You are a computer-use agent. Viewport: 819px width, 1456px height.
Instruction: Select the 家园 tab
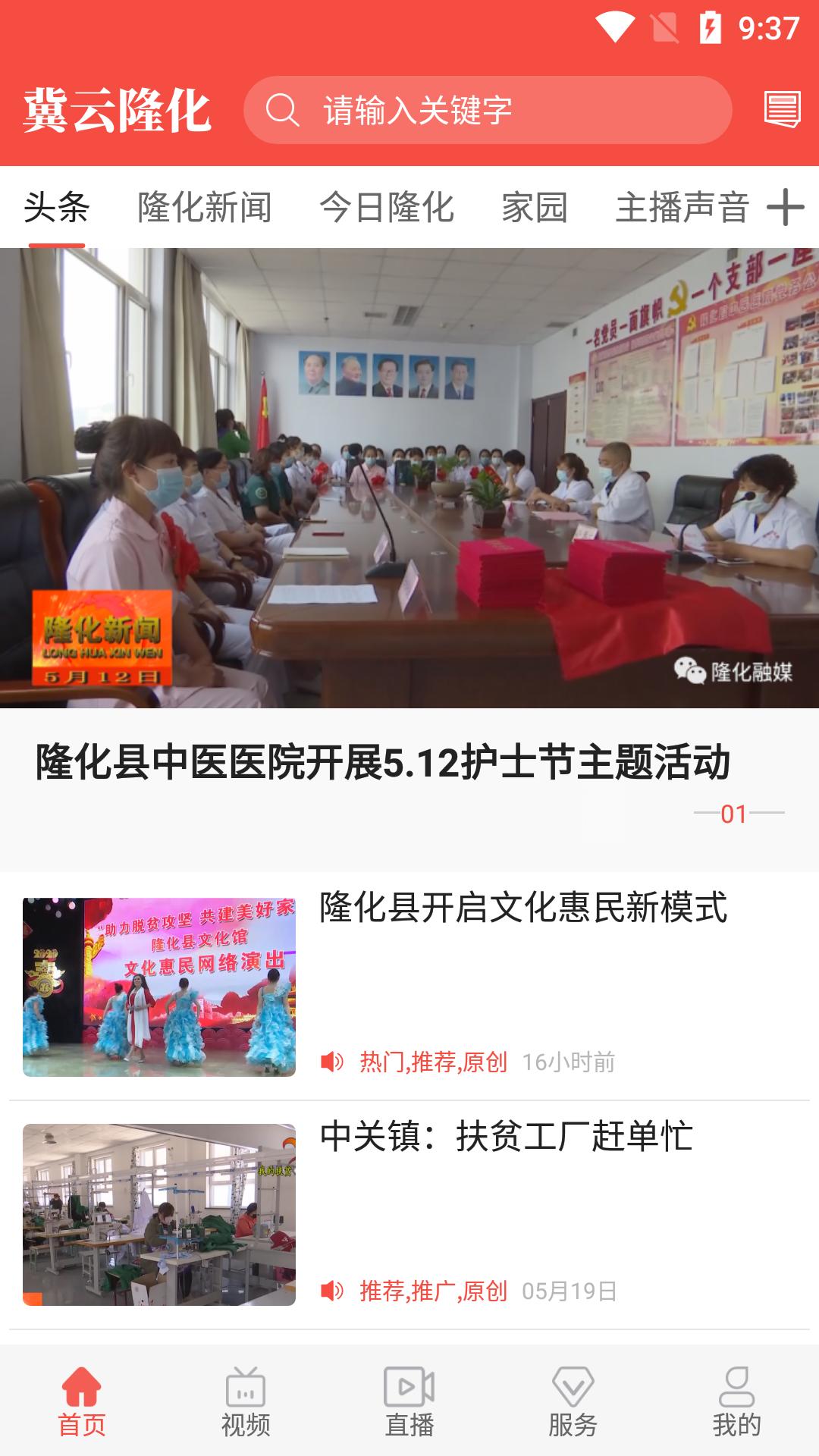(x=535, y=207)
